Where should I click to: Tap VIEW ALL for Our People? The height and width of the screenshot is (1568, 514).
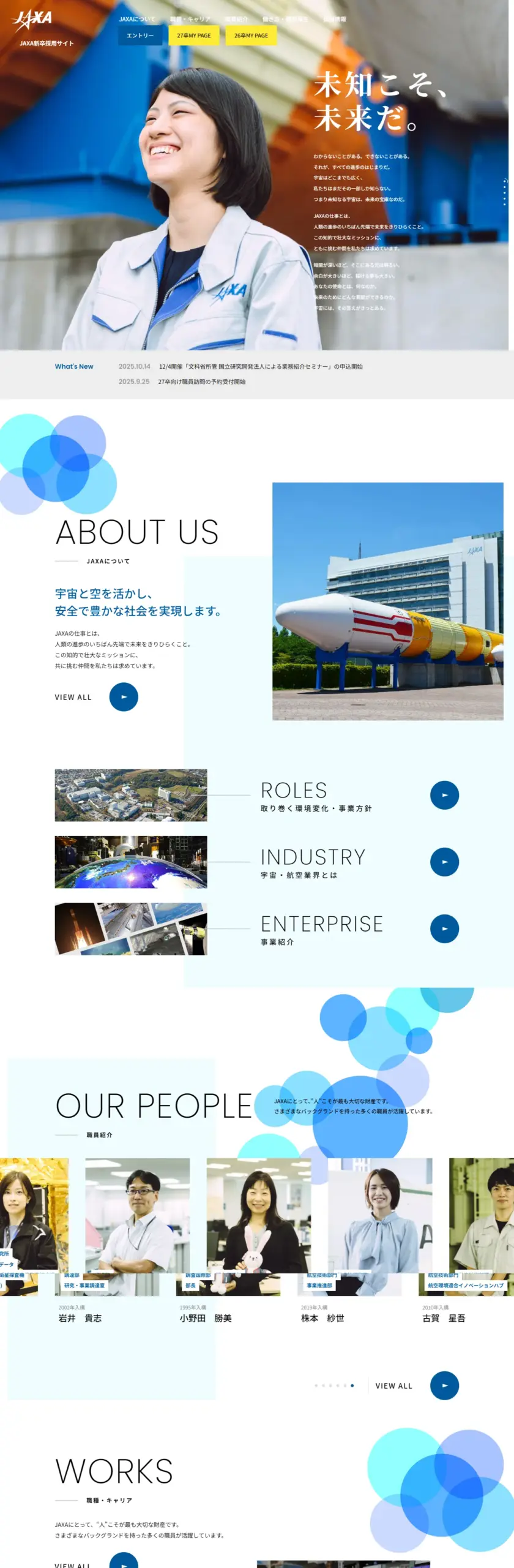click(x=444, y=1385)
